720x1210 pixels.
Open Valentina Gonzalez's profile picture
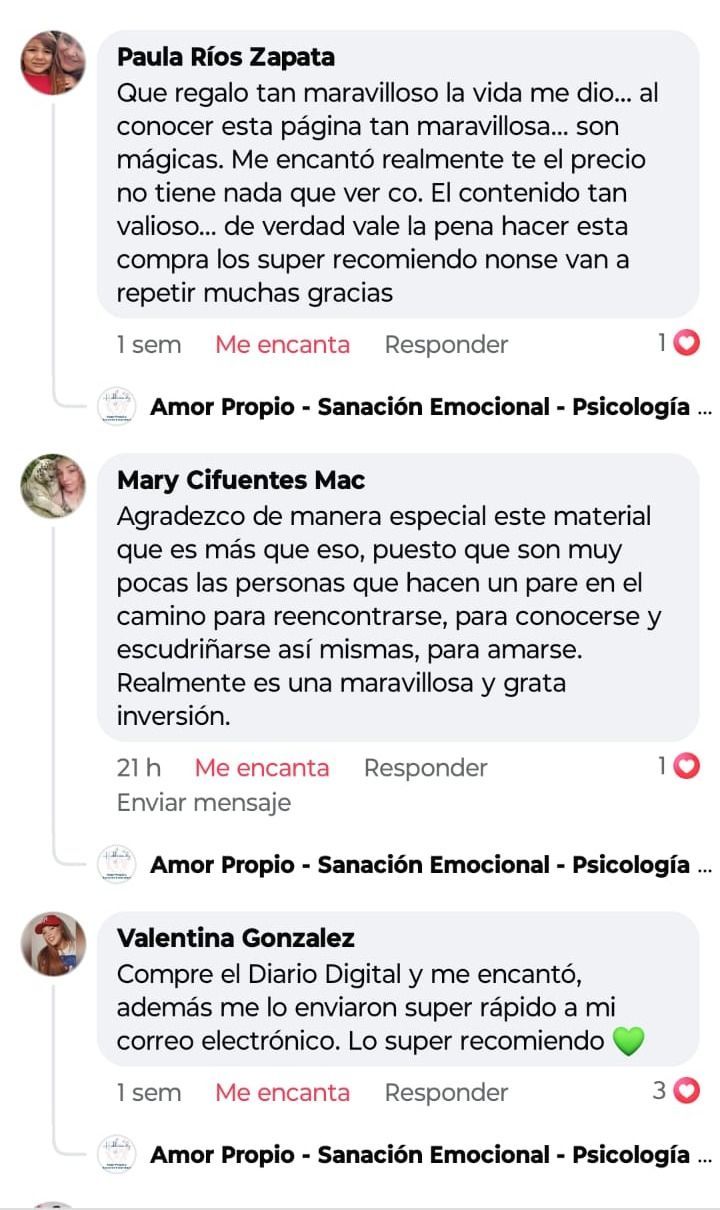click(53, 944)
